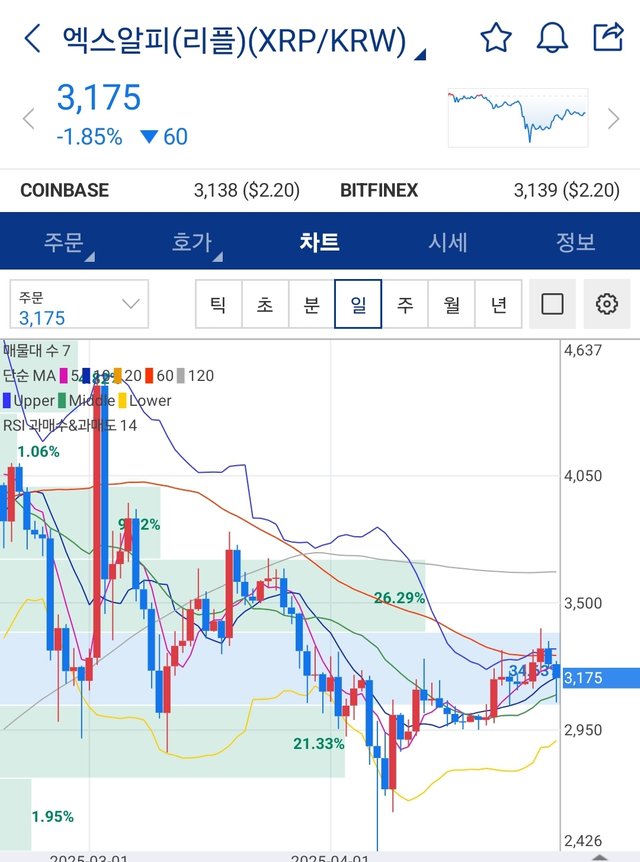Go to previous coin with left arrow
The height and width of the screenshot is (862, 640).
[28, 119]
